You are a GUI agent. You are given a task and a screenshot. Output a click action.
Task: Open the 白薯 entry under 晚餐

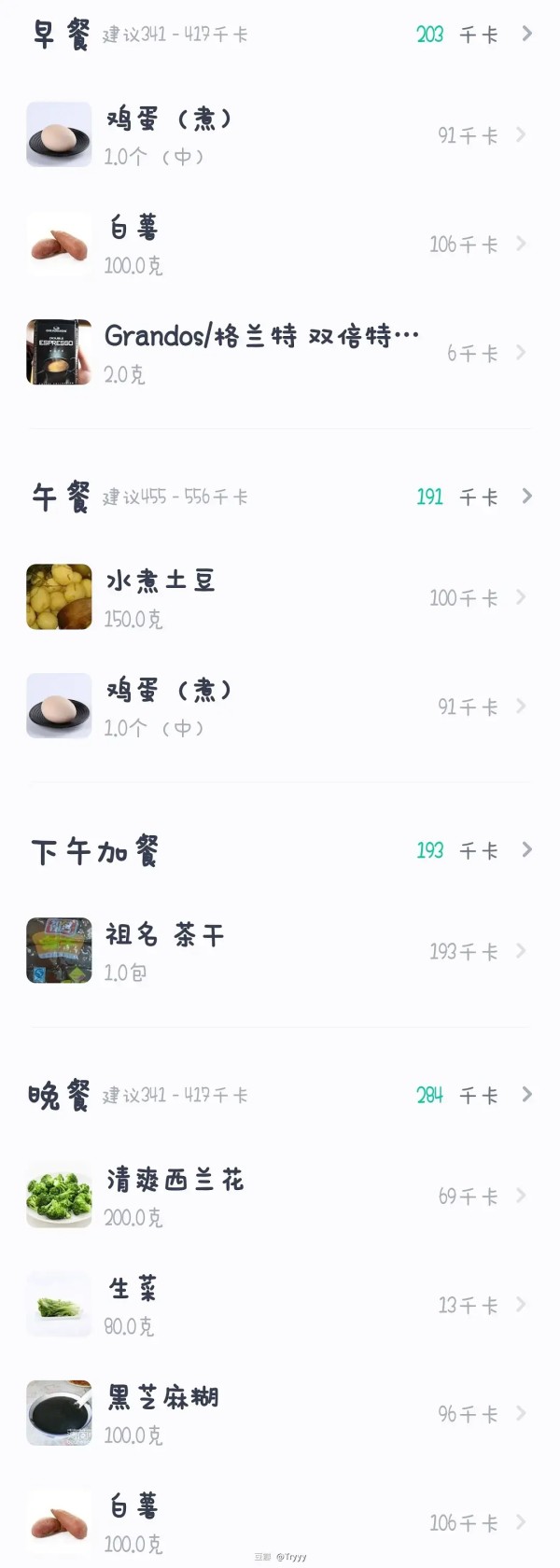point(280,1522)
